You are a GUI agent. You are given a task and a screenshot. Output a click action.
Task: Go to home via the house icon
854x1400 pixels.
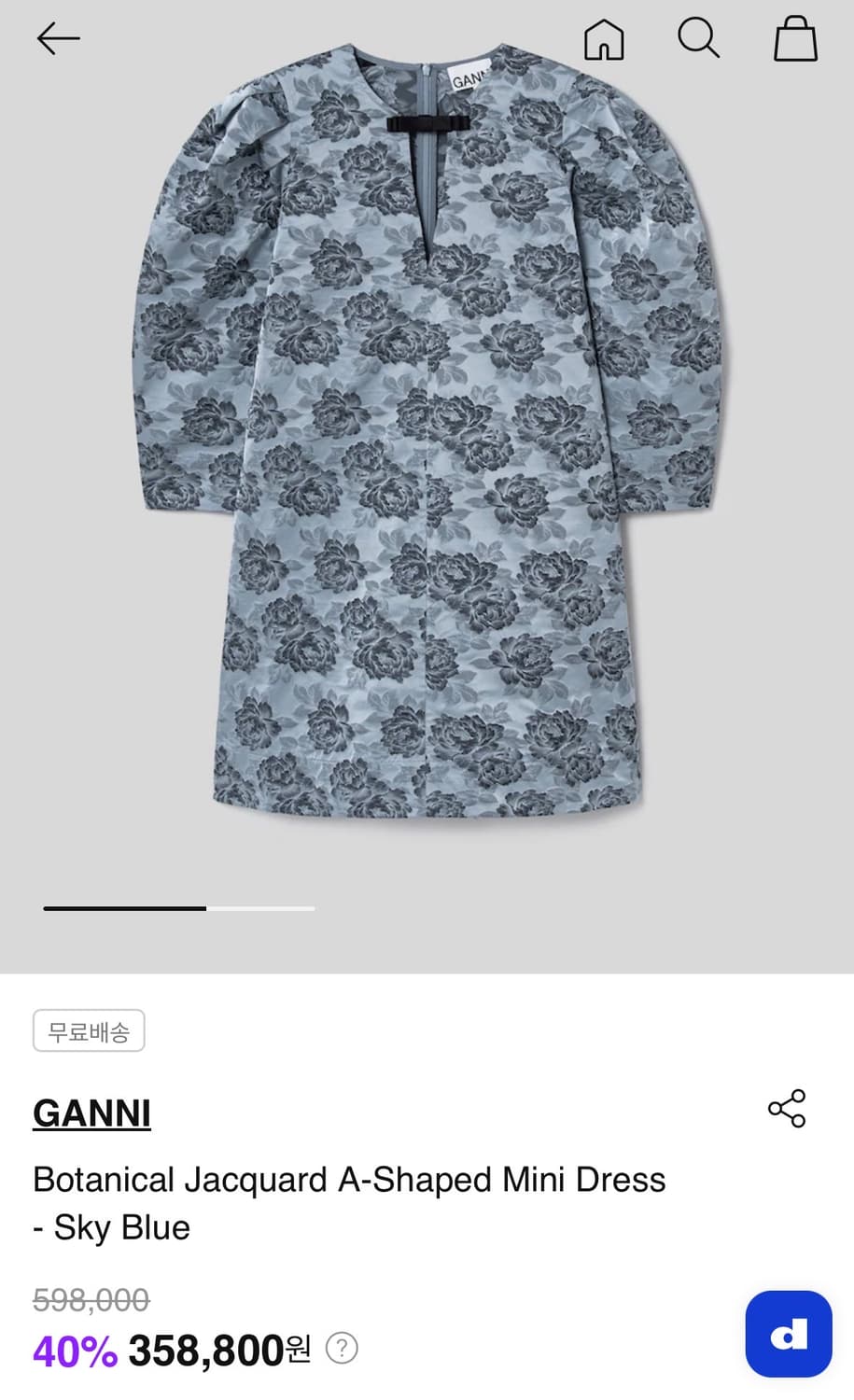pyautogui.click(x=604, y=38)
